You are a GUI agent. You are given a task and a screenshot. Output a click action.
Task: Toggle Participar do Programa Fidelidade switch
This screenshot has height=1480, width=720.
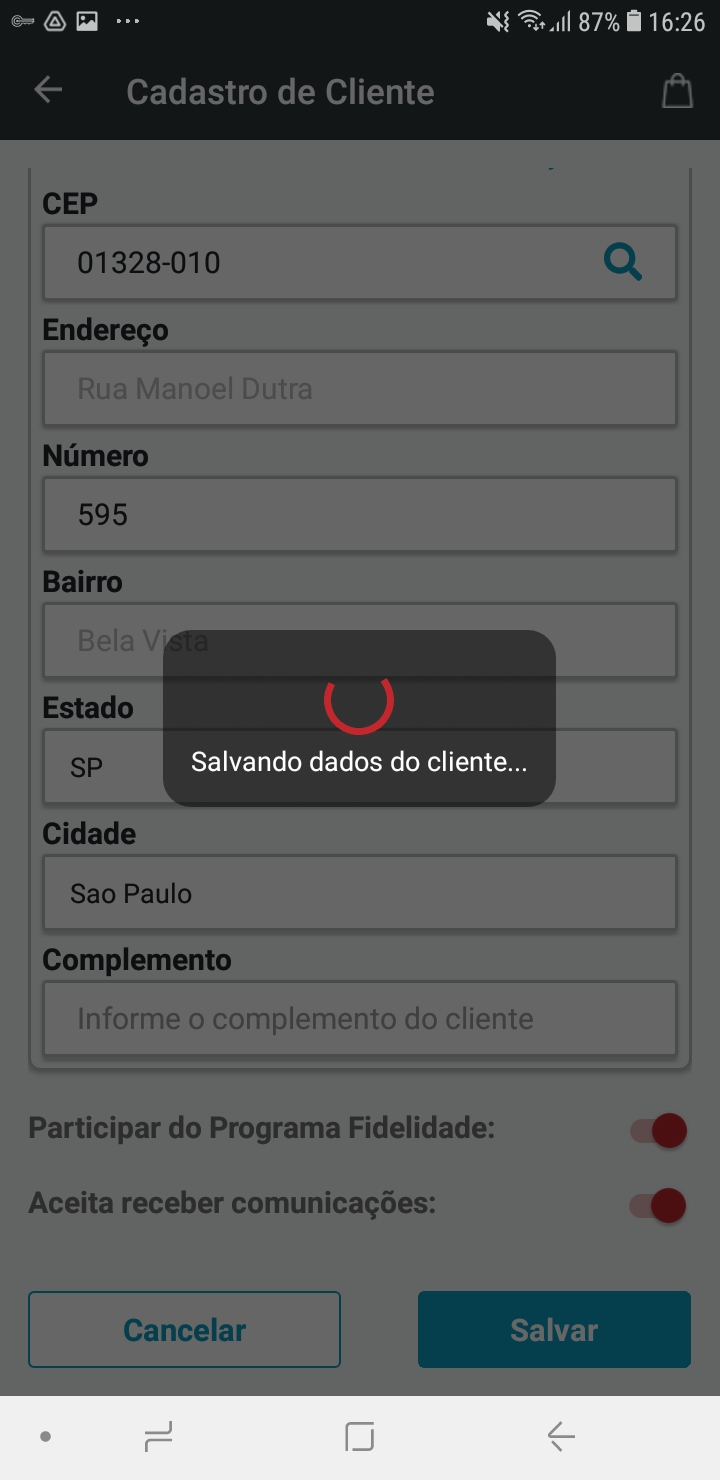point(659,1131)
